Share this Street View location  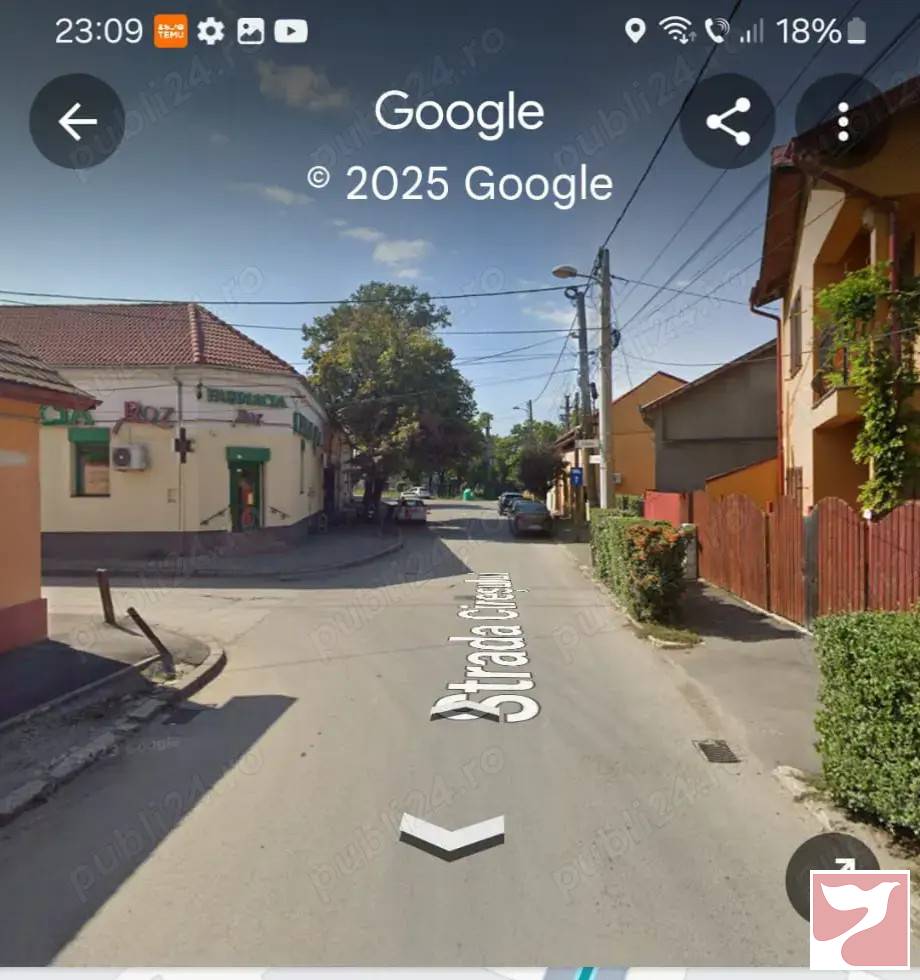click(x=727, y=121)
